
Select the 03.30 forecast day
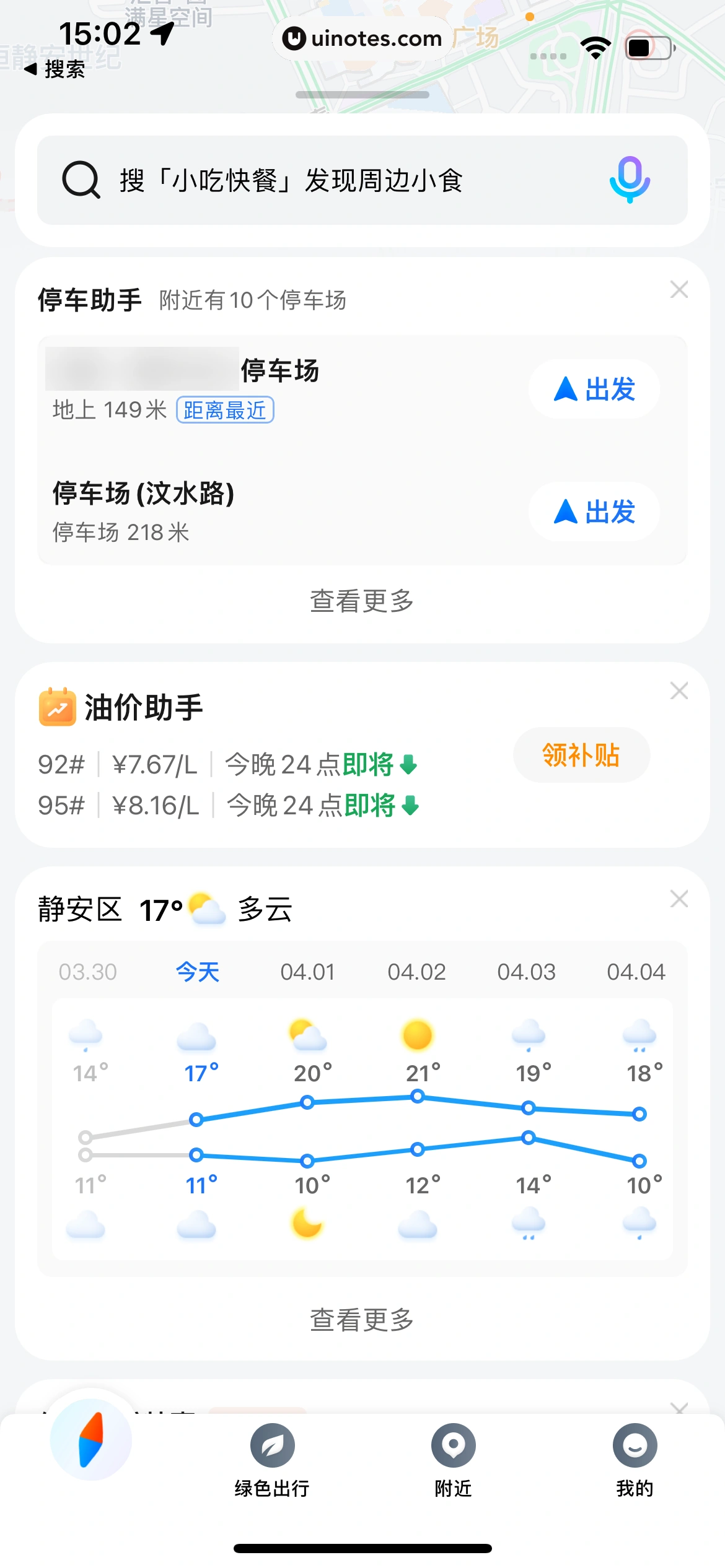point(87,972)
